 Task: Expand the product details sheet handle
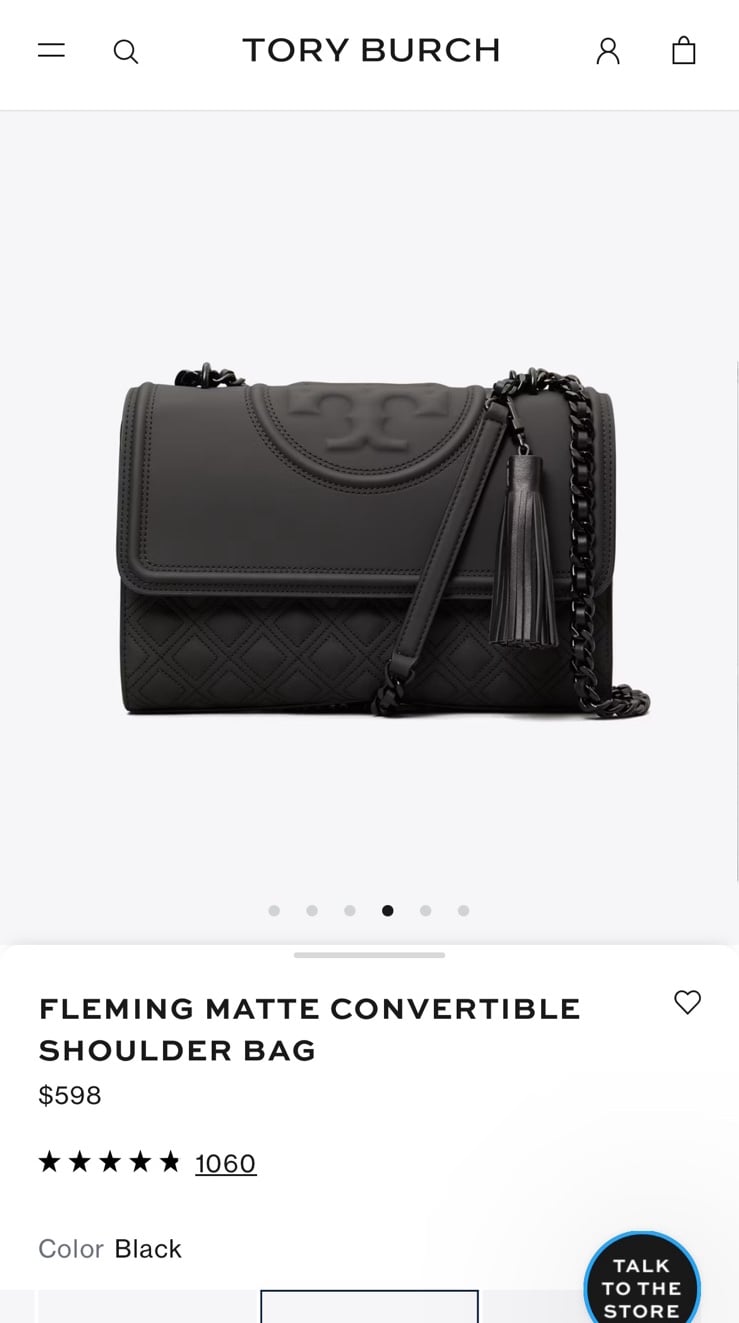369,955
